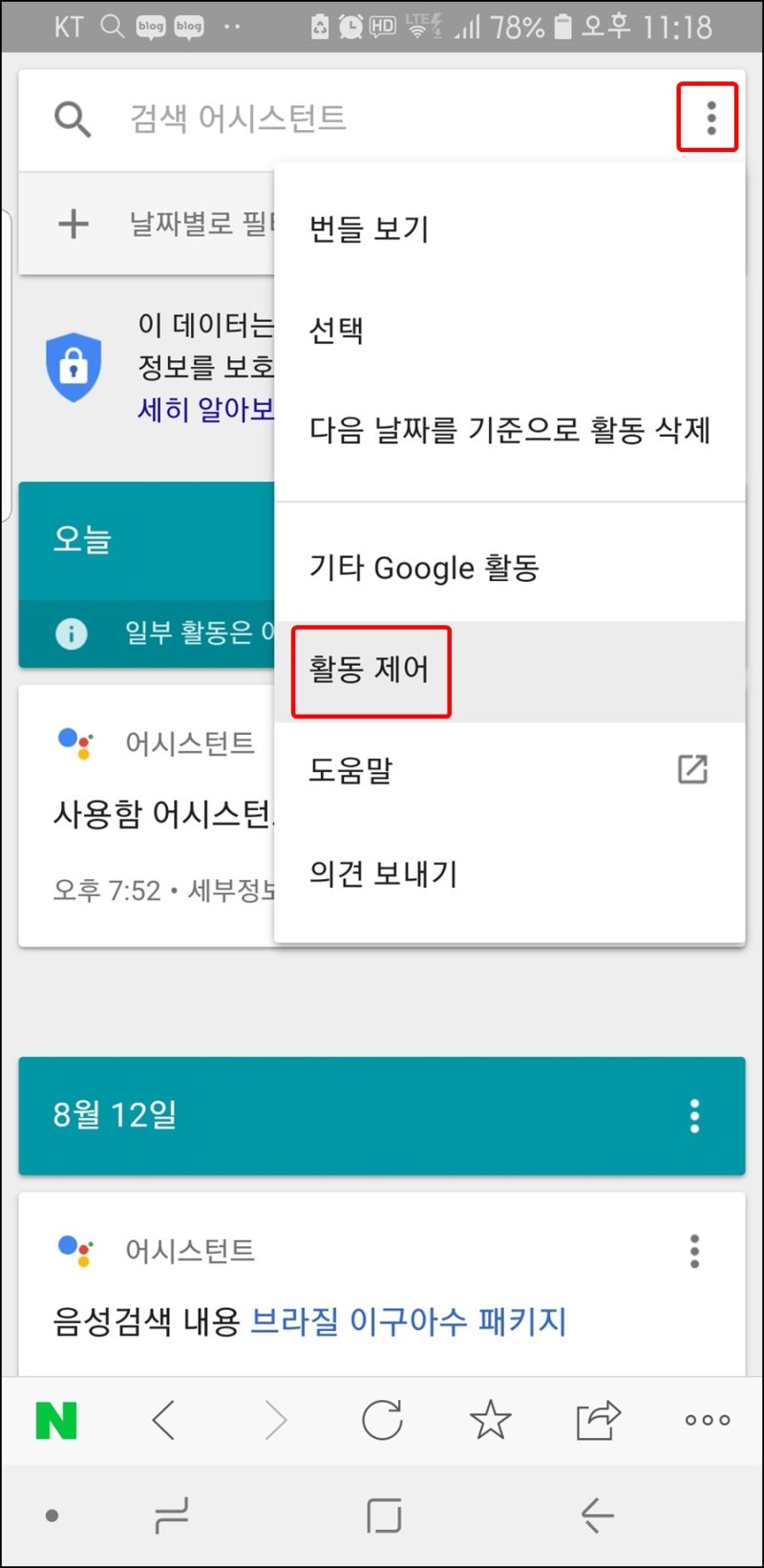Open recent apps from the navigation bar
This screenshot has width=764, height=1568.
point(172,1515)
